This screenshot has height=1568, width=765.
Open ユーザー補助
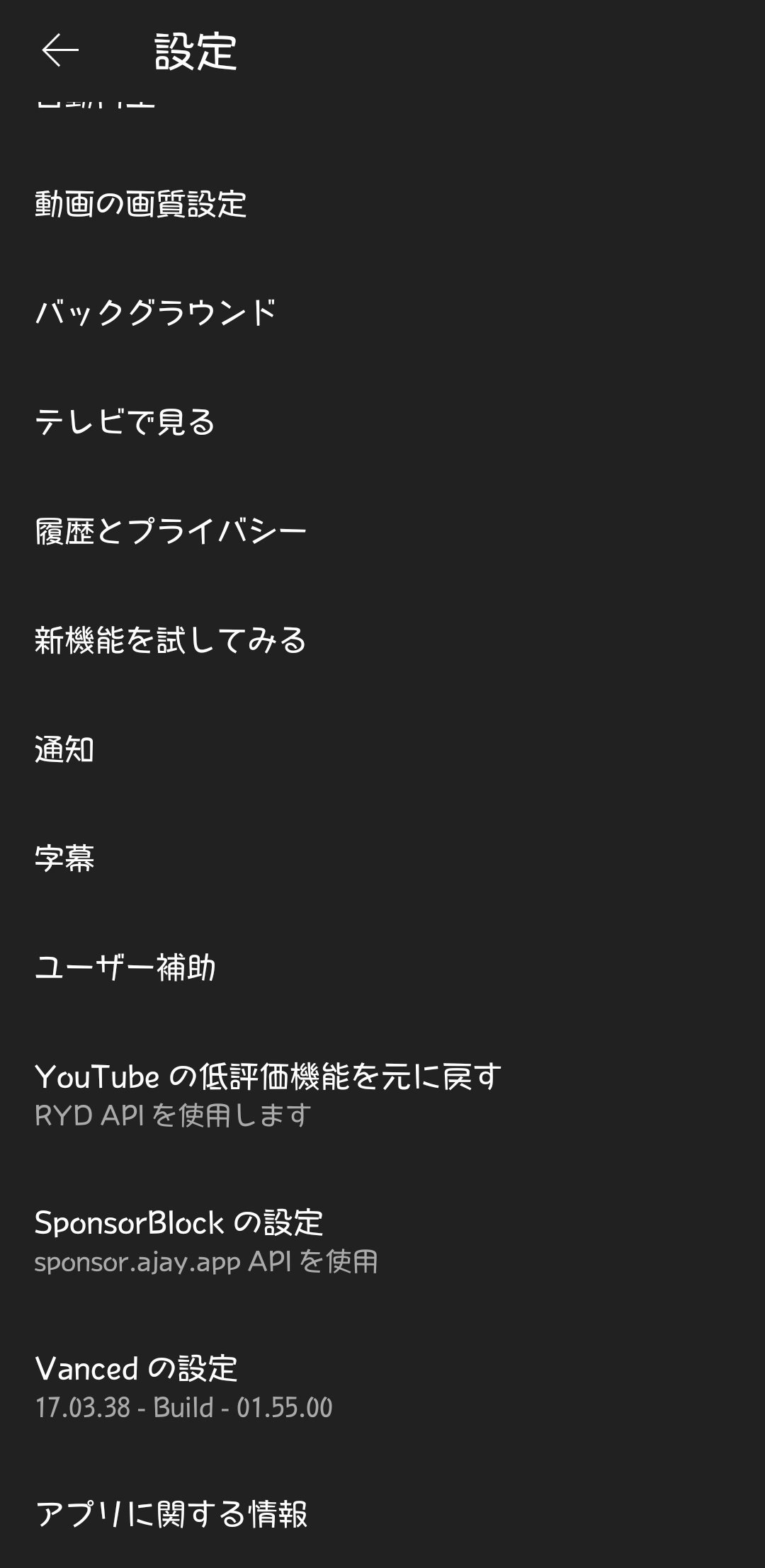point(125,967)
